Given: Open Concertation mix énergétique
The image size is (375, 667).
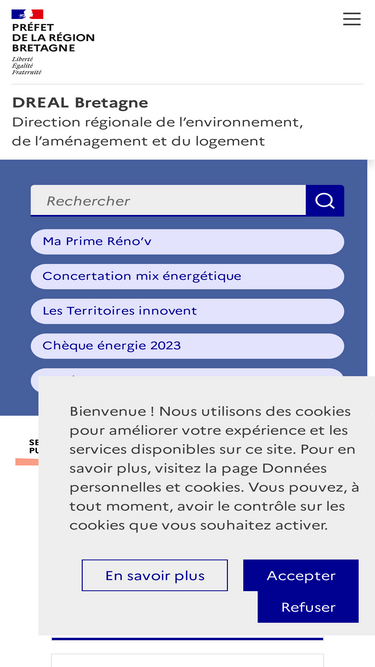Looking at the screenshot, I should pos(188,276).
